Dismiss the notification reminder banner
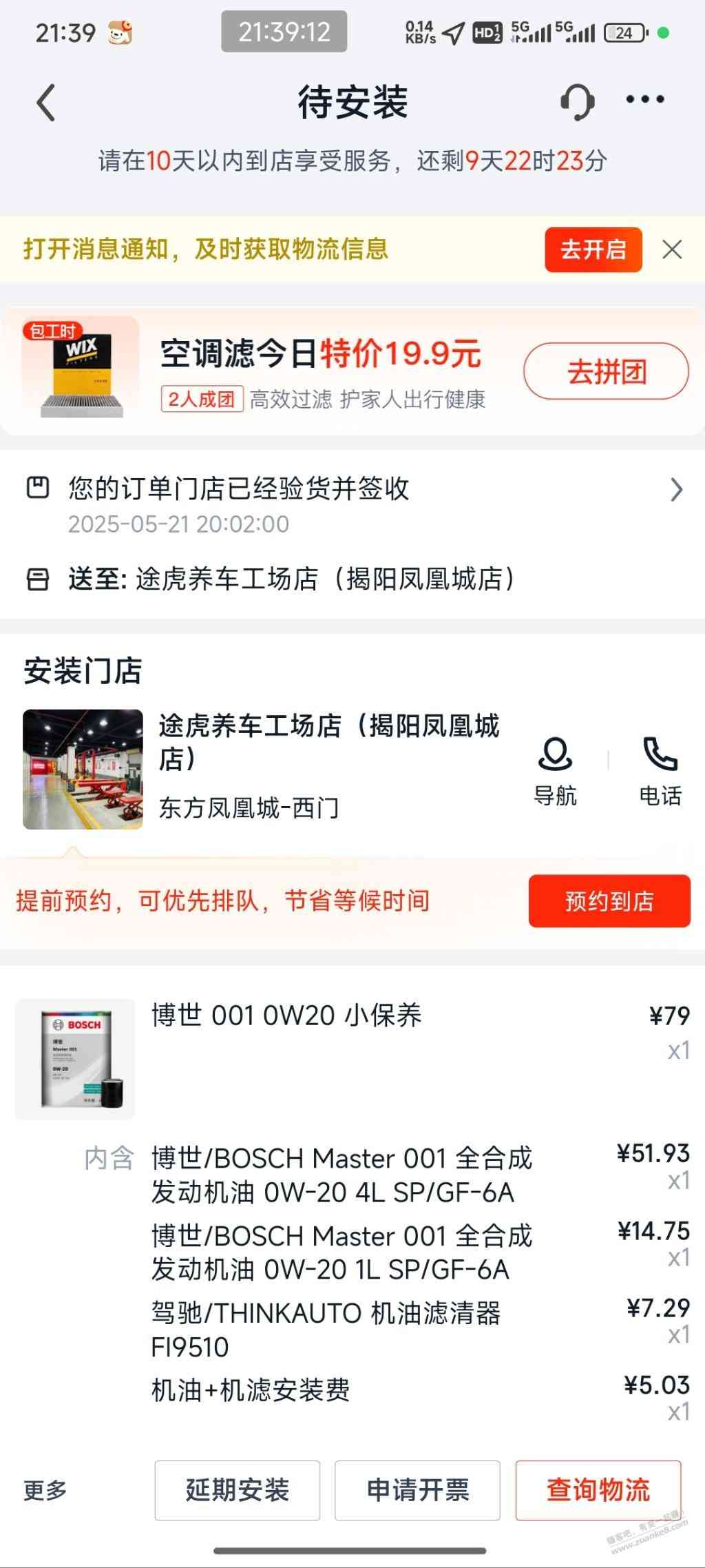Viewport: 705px width, 1568px height. [672, 249]
